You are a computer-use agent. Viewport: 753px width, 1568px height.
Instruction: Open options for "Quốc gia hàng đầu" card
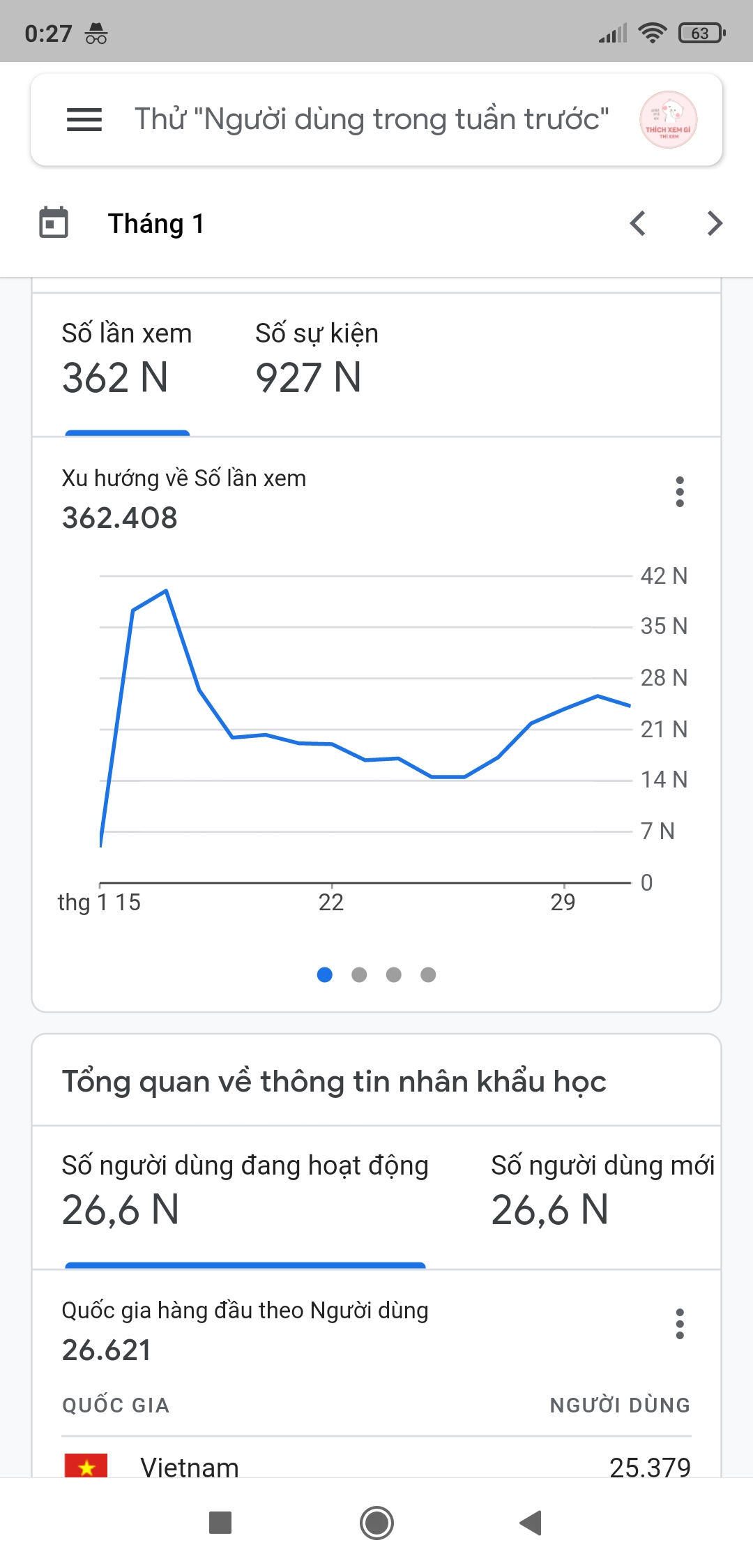pyautogui.click(x=680, y=1323)
